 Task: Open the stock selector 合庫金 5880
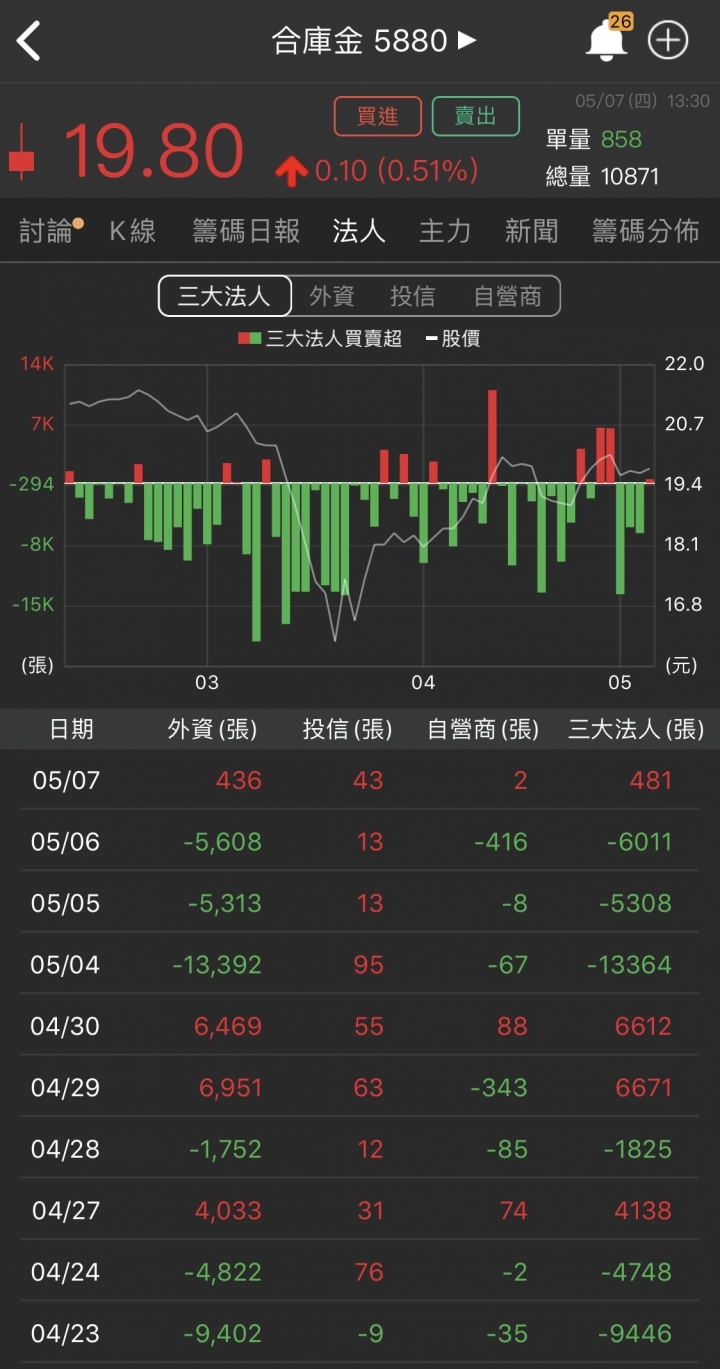tap(374, 41)
